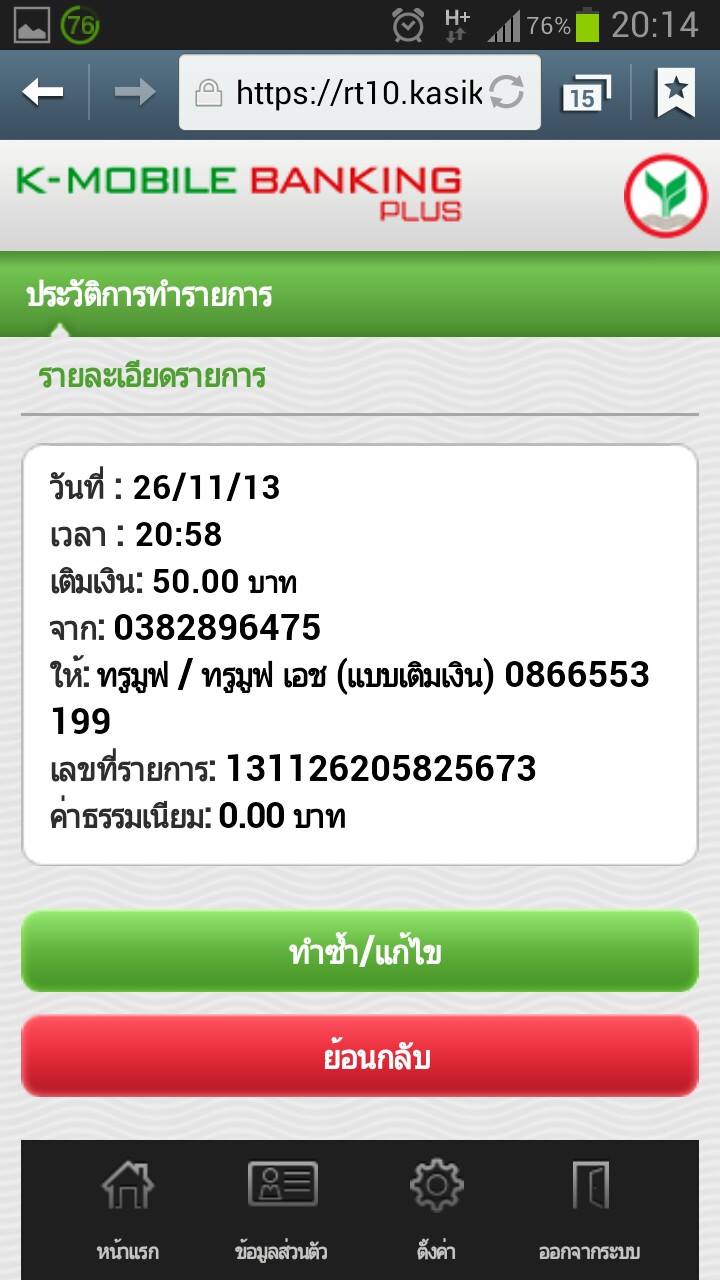Open the browser tabs switcher showing 15
The width and height of the screenshot is (720, 1280).
pyautogui.click(x=585, y=93)
